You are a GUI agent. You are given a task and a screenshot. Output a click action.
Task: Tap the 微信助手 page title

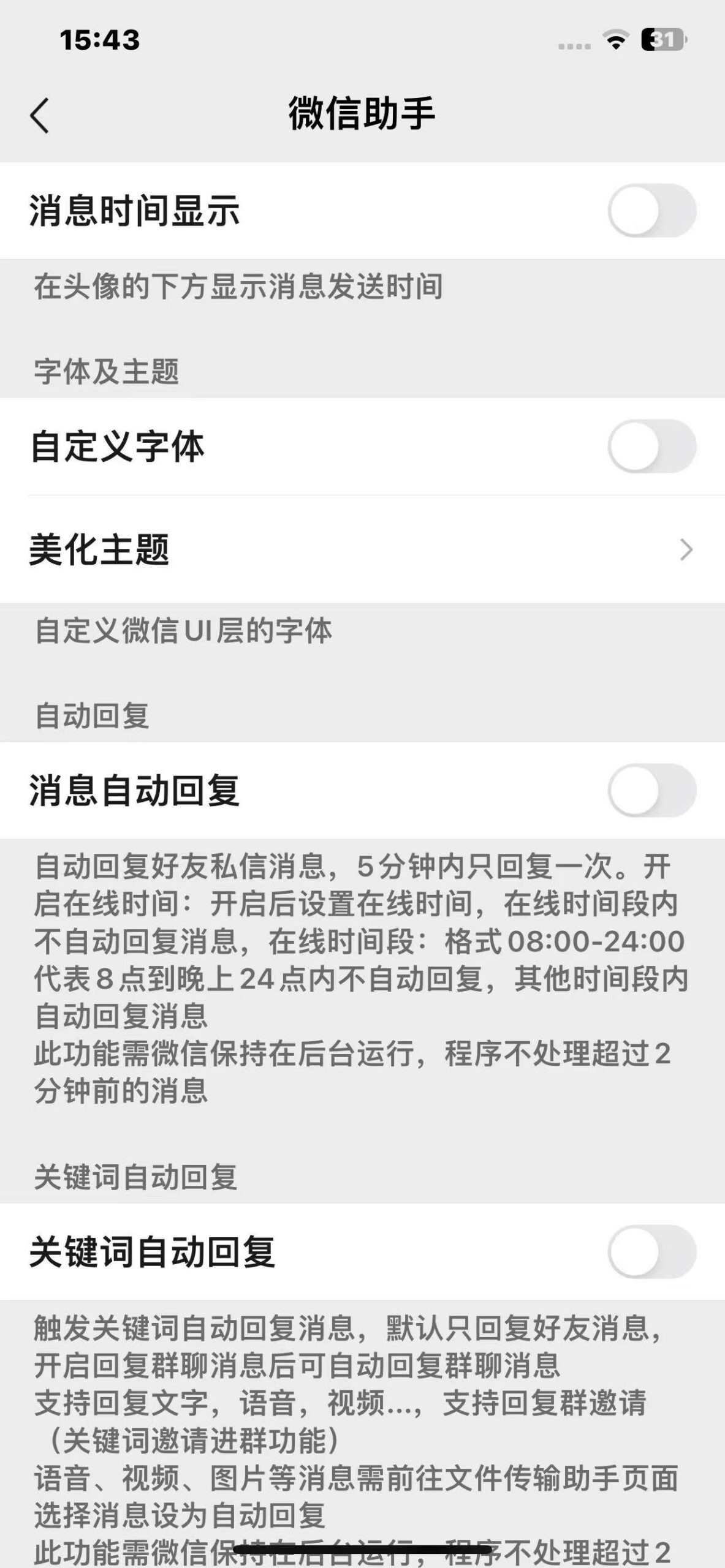pos(362,114)
